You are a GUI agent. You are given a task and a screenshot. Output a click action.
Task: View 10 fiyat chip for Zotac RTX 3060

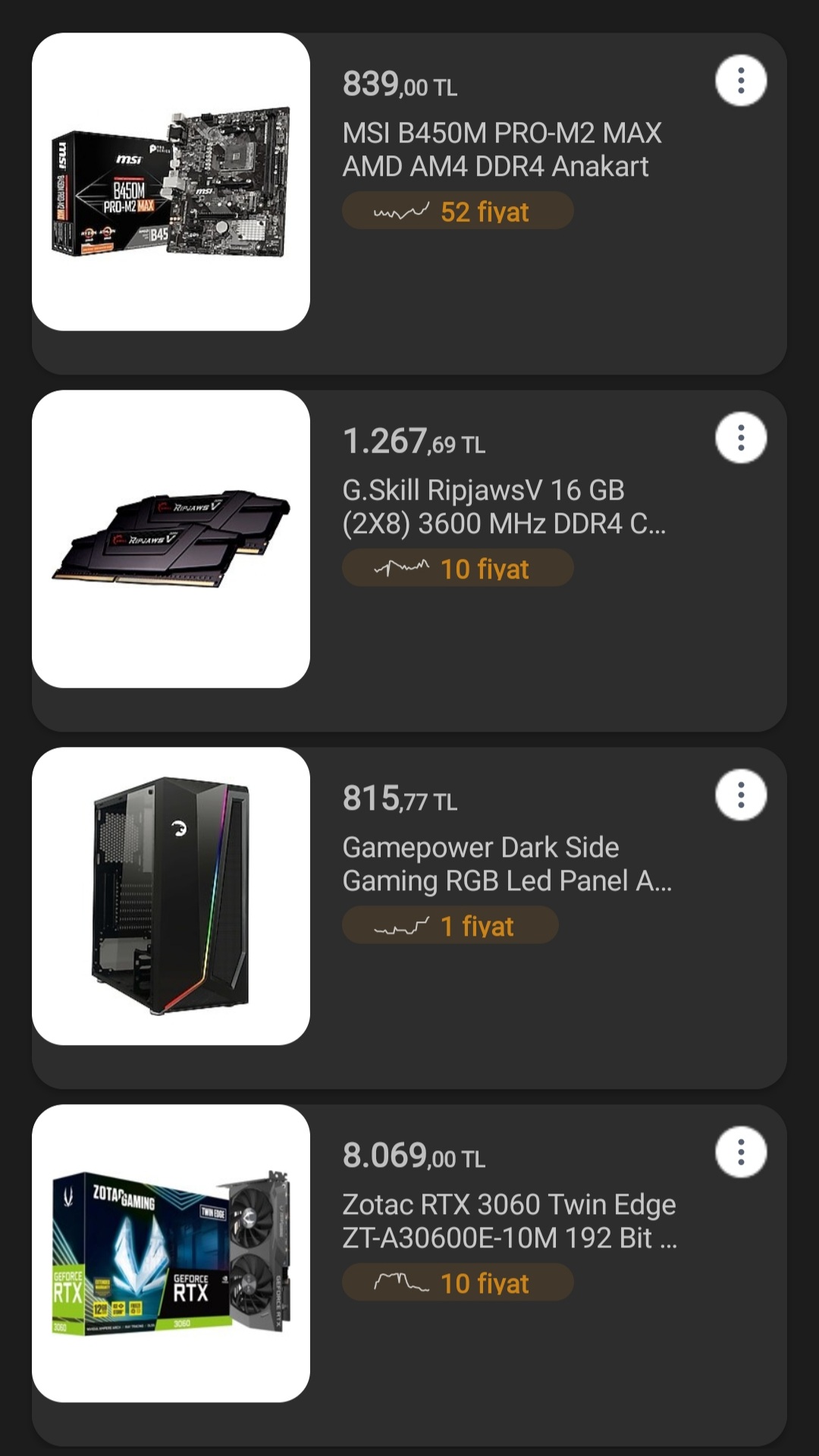457,1282
